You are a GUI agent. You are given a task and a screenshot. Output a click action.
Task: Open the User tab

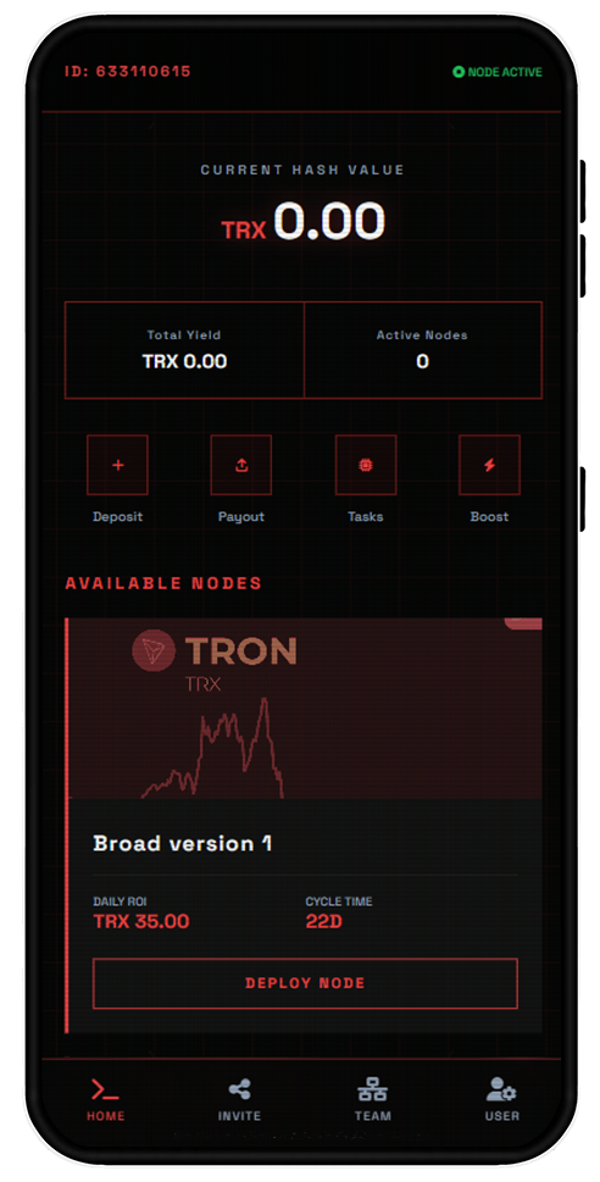tap(501, 1099)
